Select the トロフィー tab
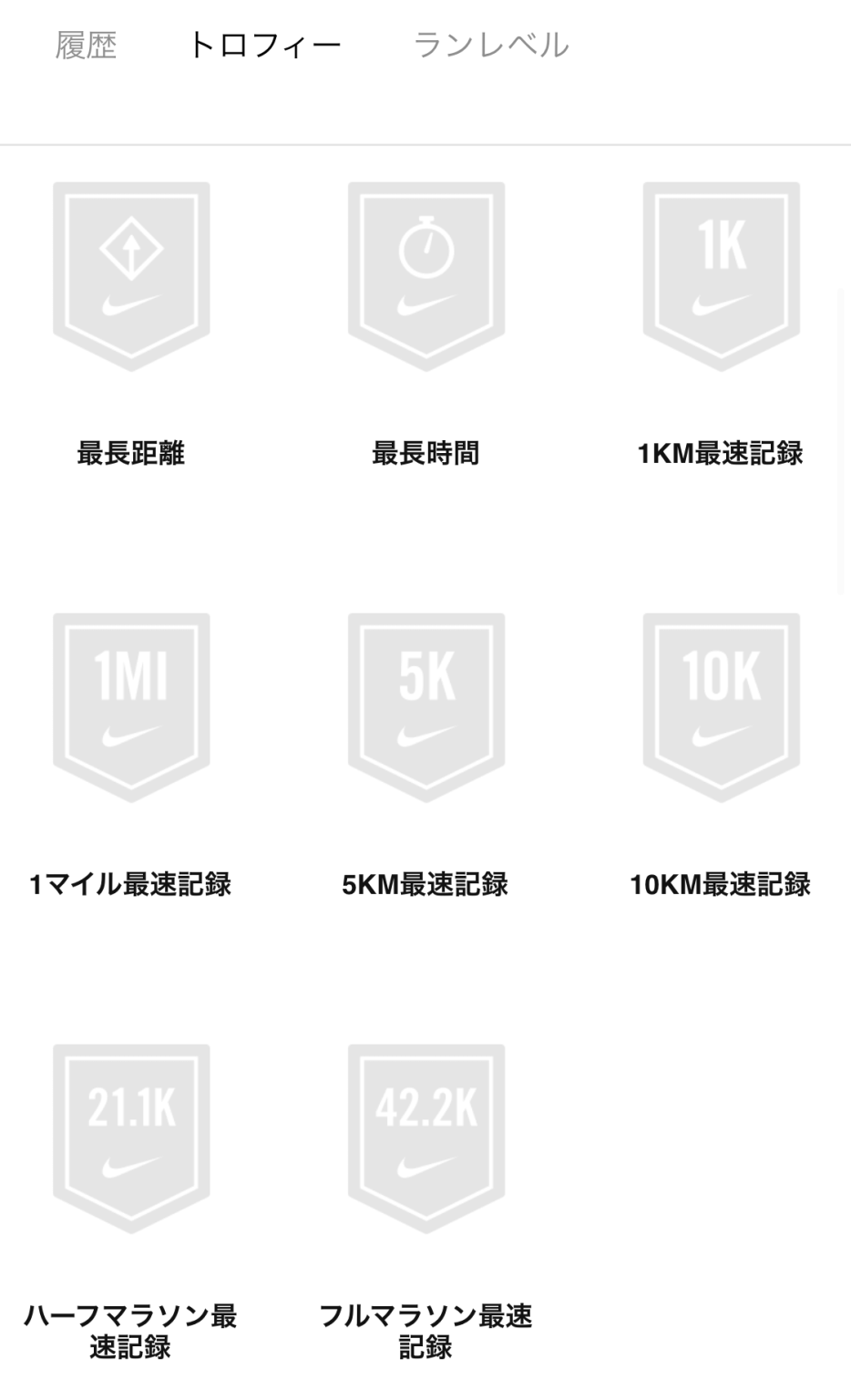 (x=263, y=45)
